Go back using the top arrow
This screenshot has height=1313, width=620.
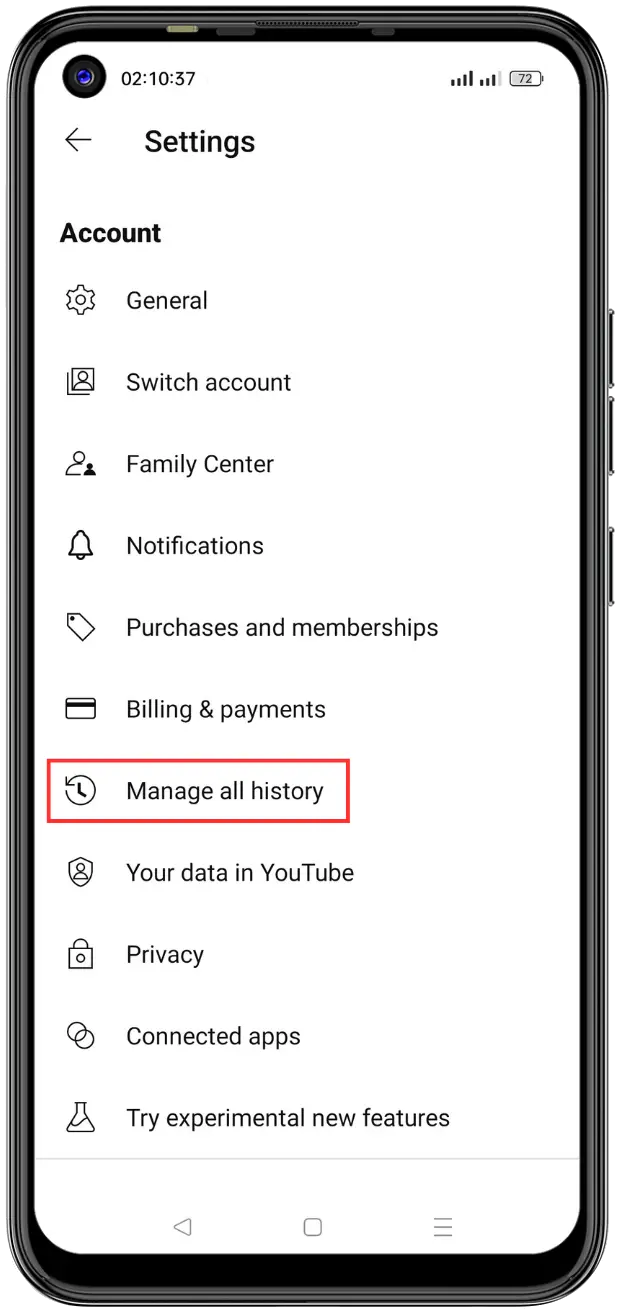click(x=78, y=140)
